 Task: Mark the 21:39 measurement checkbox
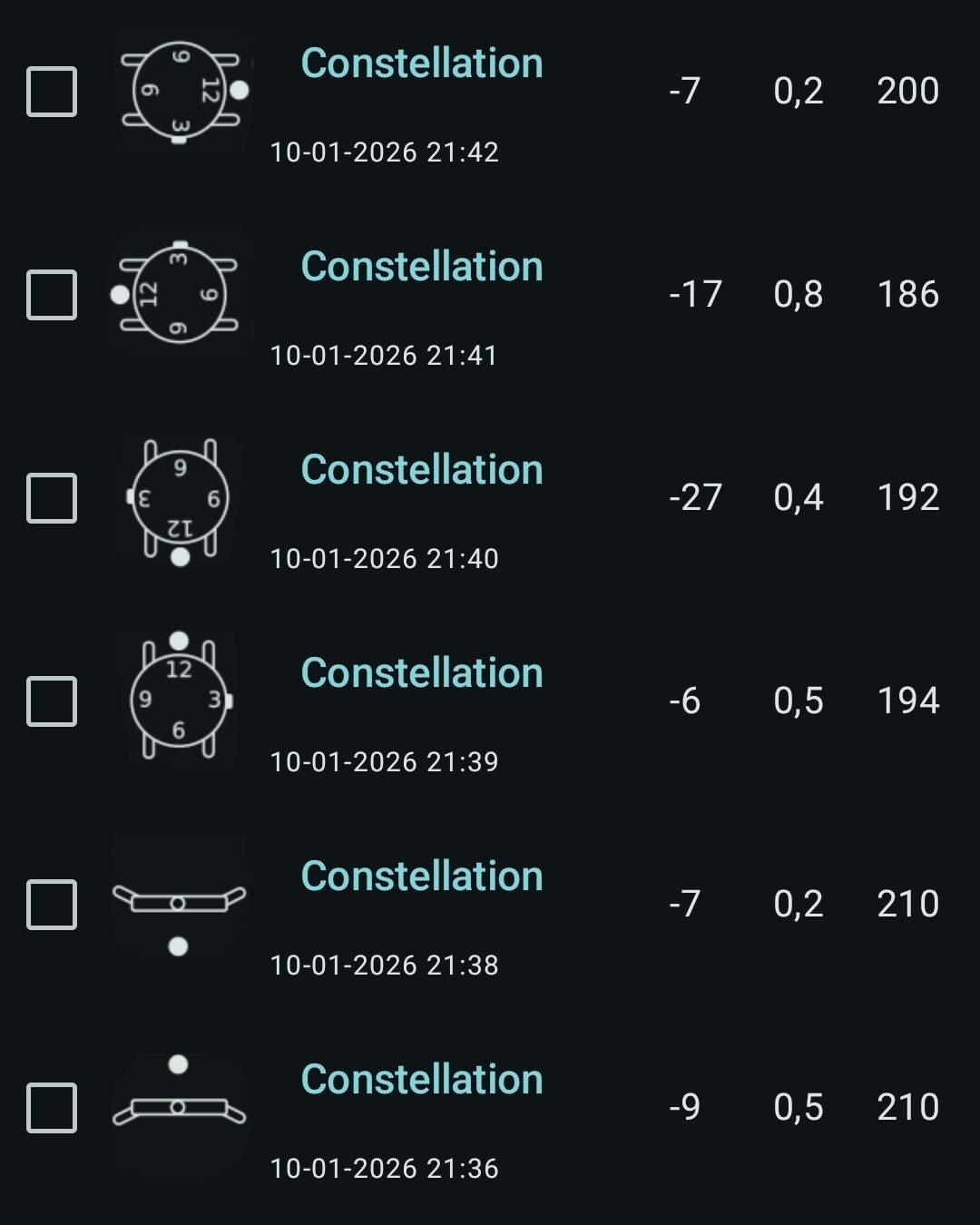52,701
